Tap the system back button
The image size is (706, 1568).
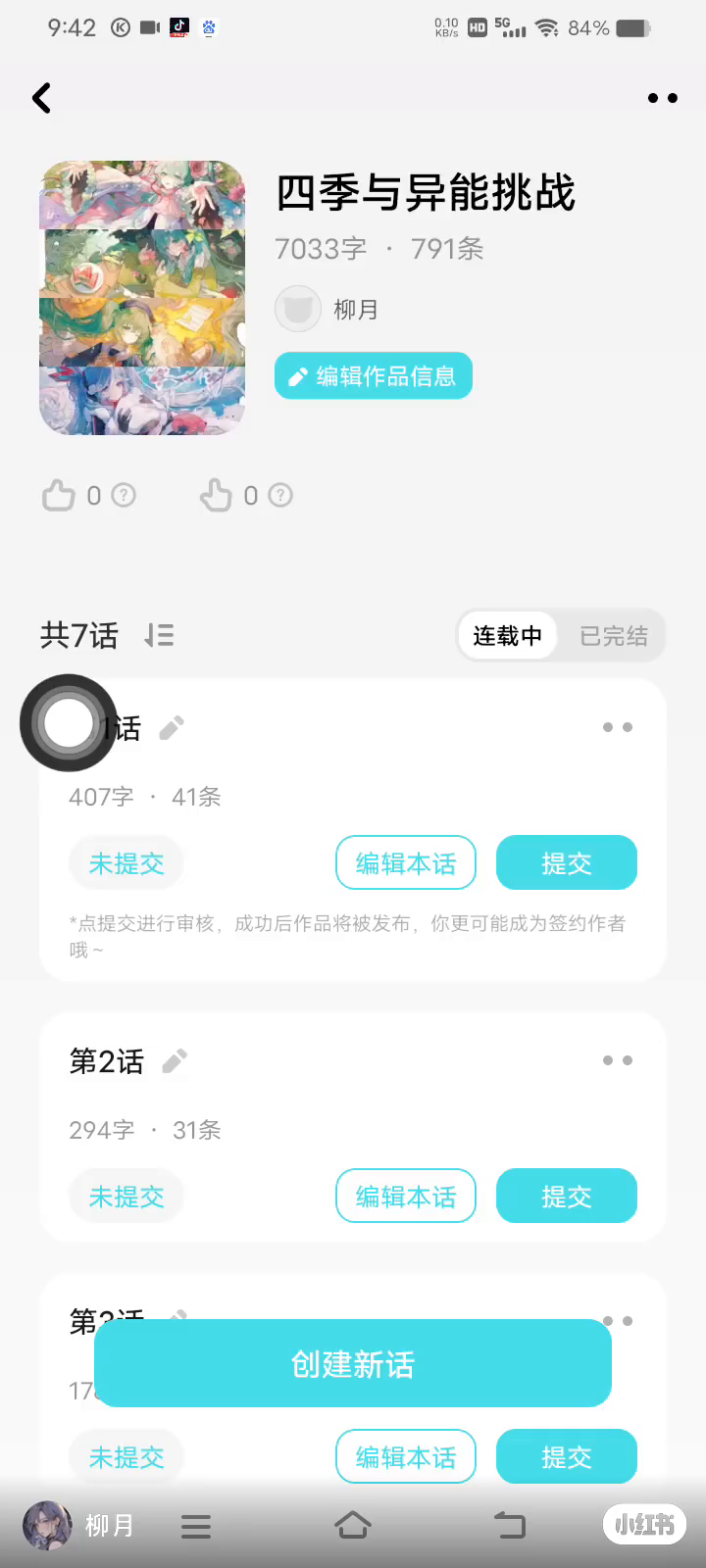510,1526
